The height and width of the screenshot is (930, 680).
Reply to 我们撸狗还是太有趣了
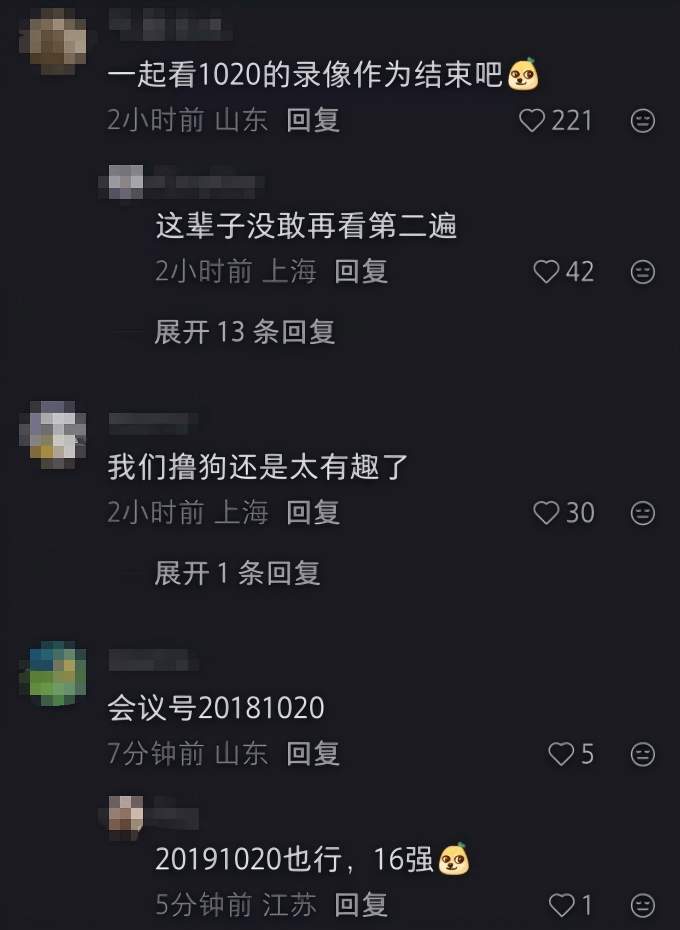pos(313,513)
